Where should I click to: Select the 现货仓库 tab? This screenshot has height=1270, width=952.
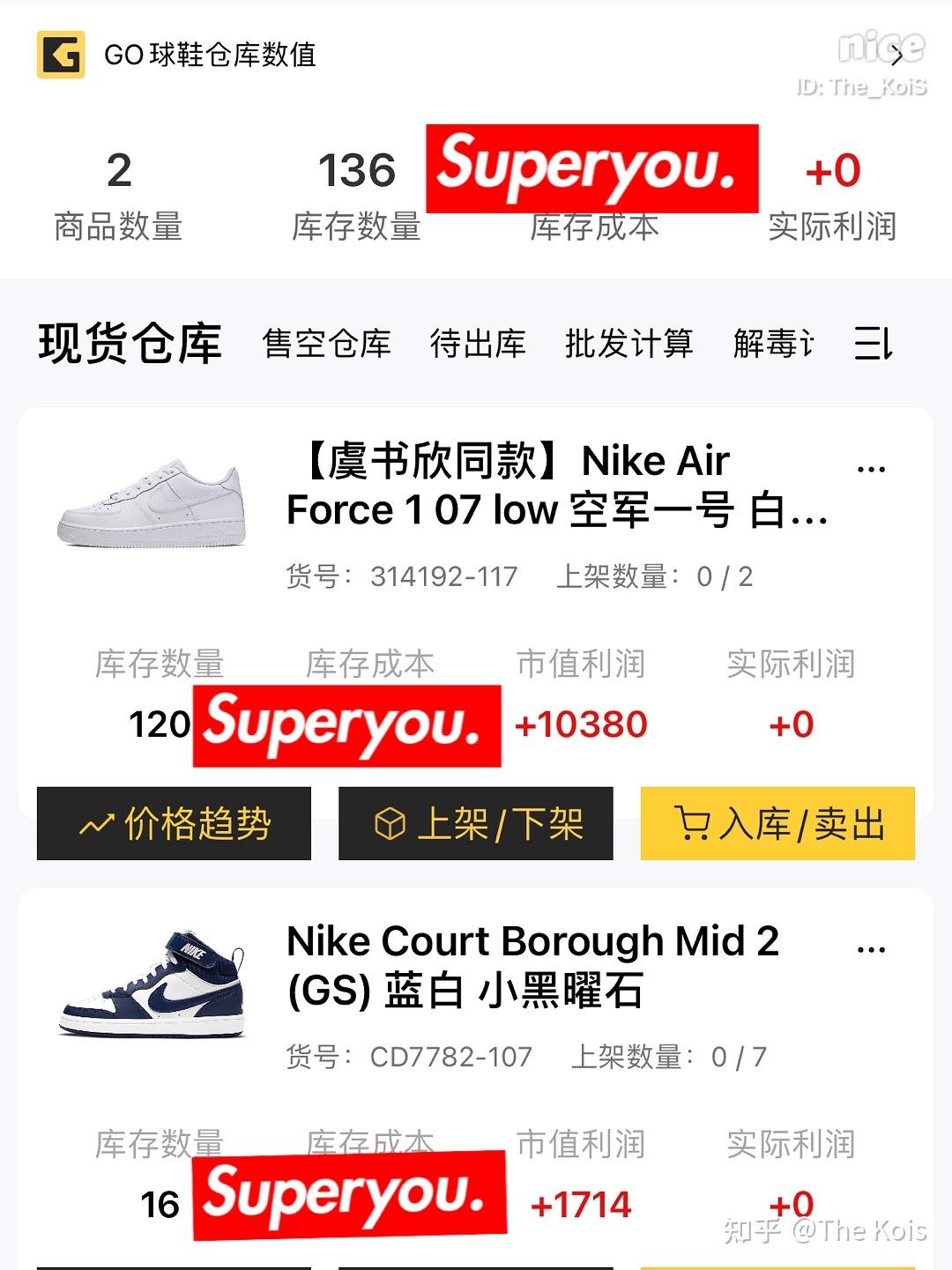pyautogui.click(x=130, y=344)
